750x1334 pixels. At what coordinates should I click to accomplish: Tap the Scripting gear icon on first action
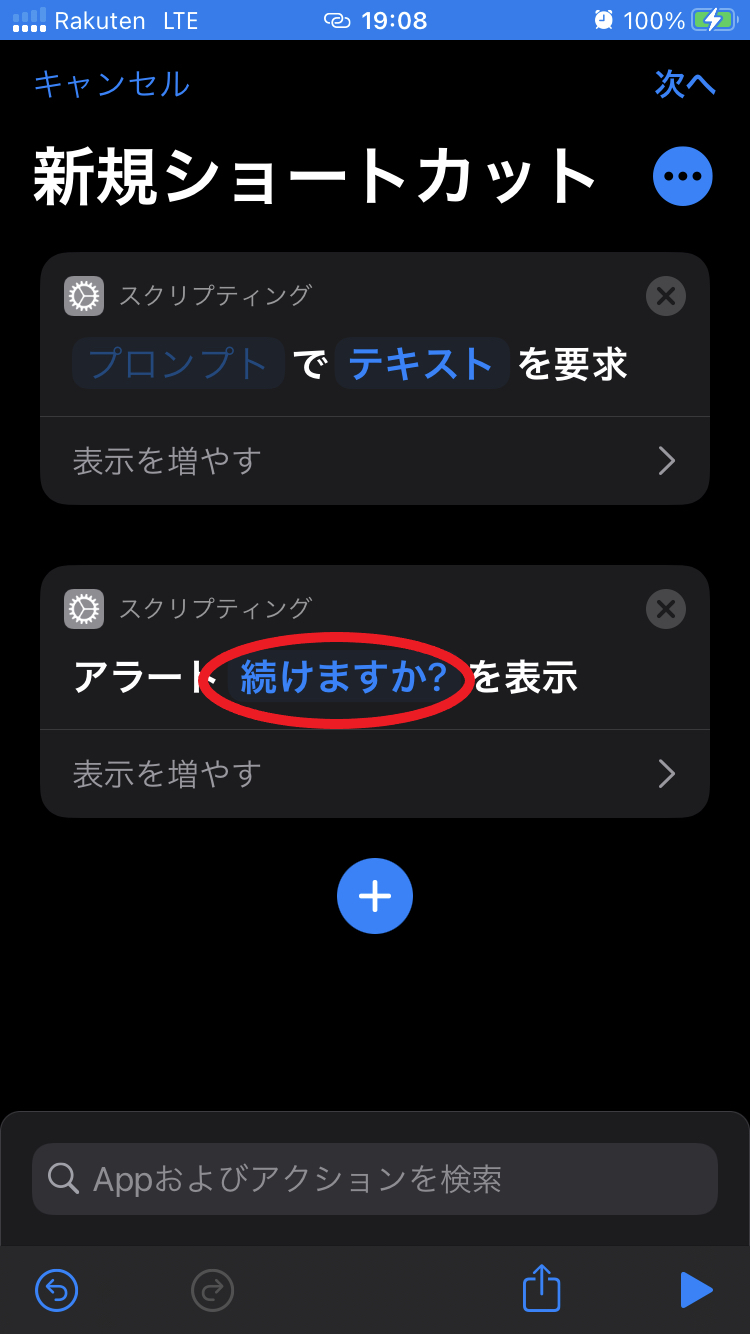[x=84, y=296]
